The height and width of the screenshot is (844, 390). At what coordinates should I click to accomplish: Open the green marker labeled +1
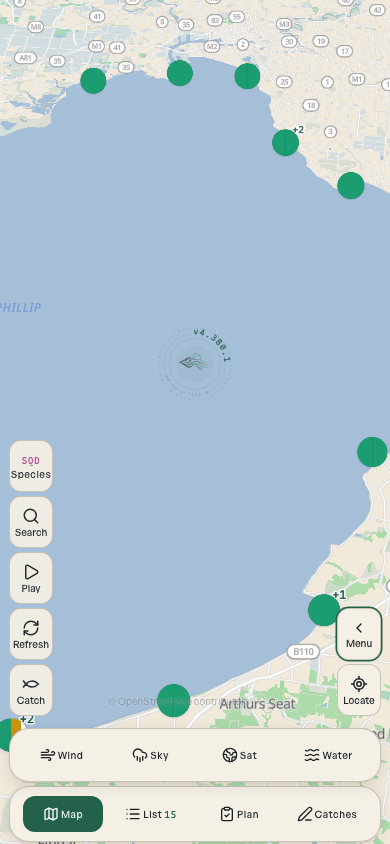pos(324,610)
